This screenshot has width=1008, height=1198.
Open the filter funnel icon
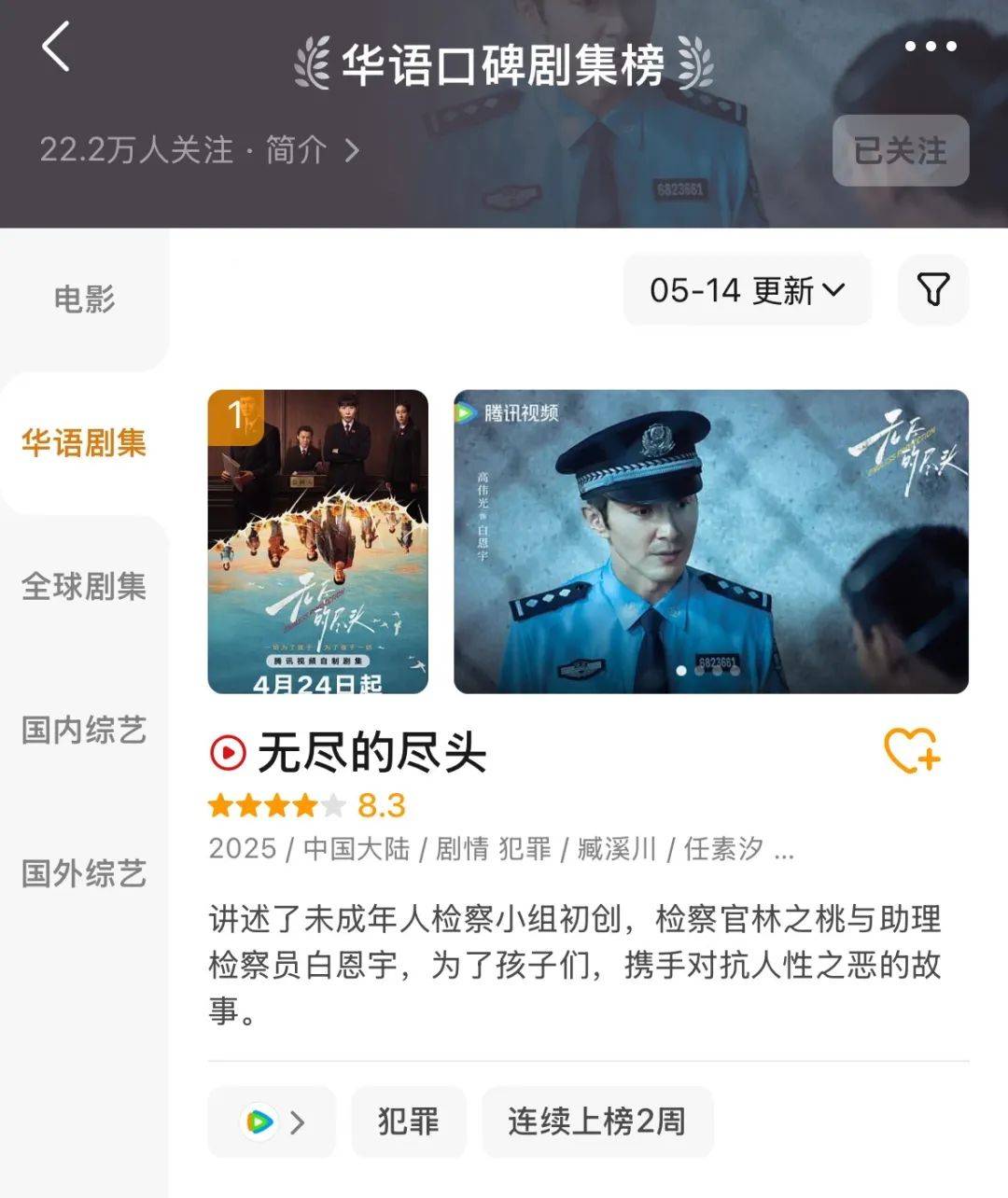pyautogui.click(x=932, y=290)
